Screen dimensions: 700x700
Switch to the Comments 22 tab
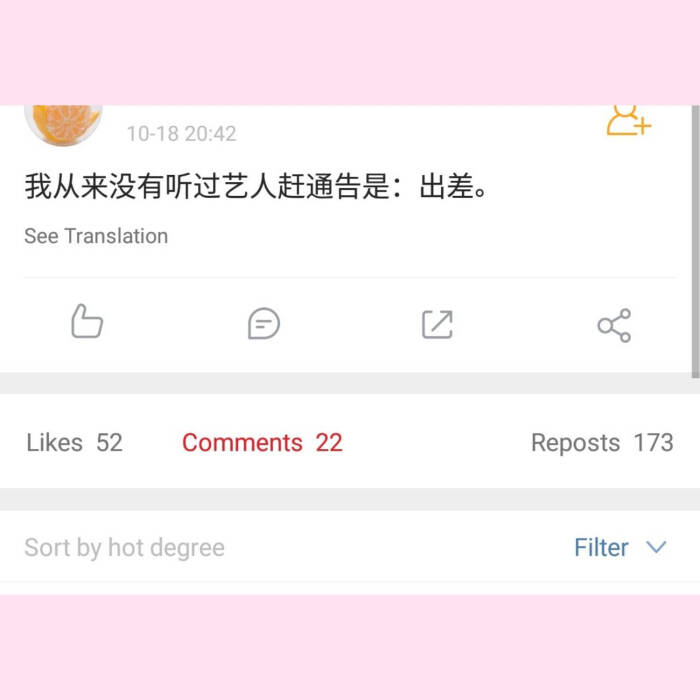tap(262, 443)
